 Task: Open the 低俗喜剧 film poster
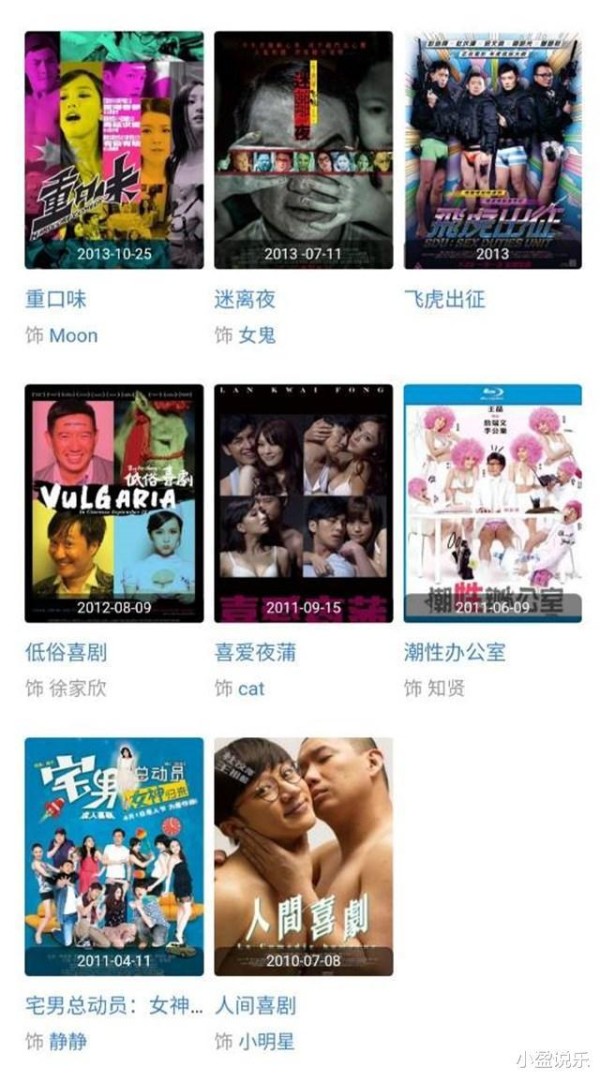(114, 503)
